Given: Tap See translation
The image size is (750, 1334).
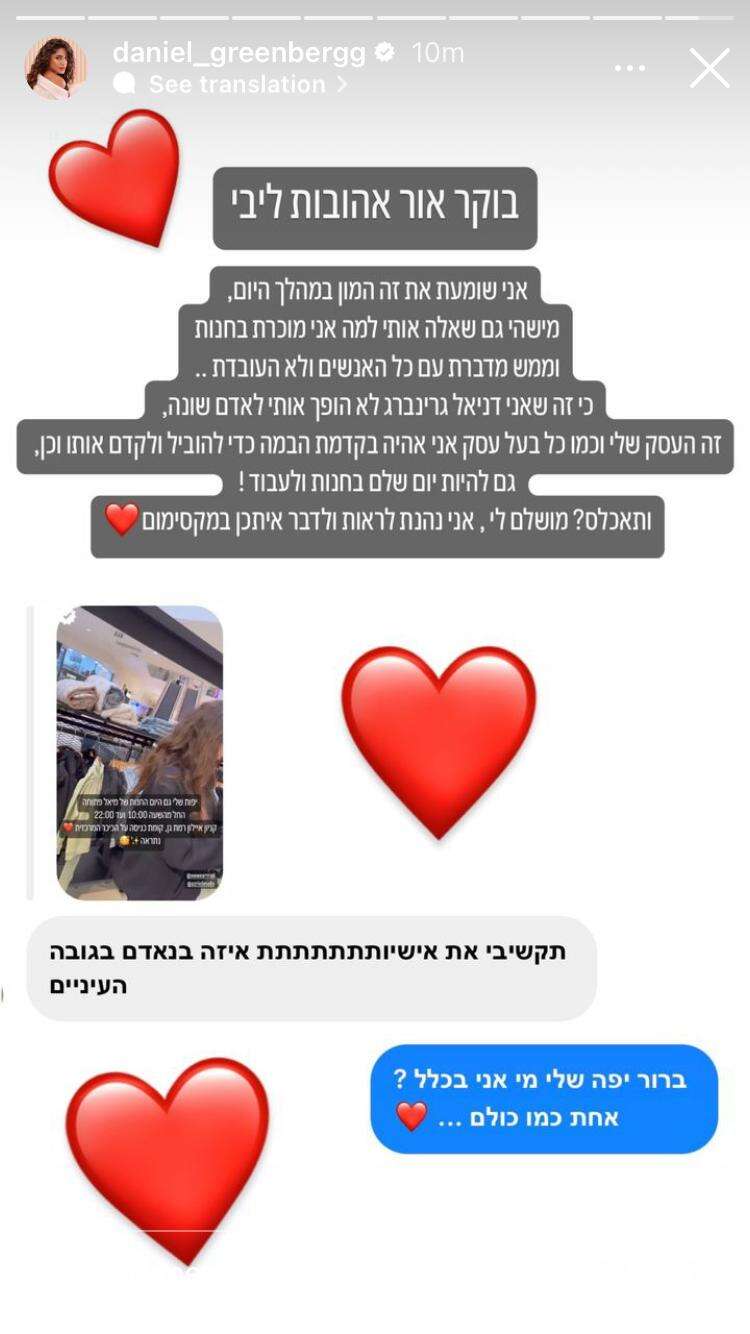Looking at the screenshot, I should 237,85.
